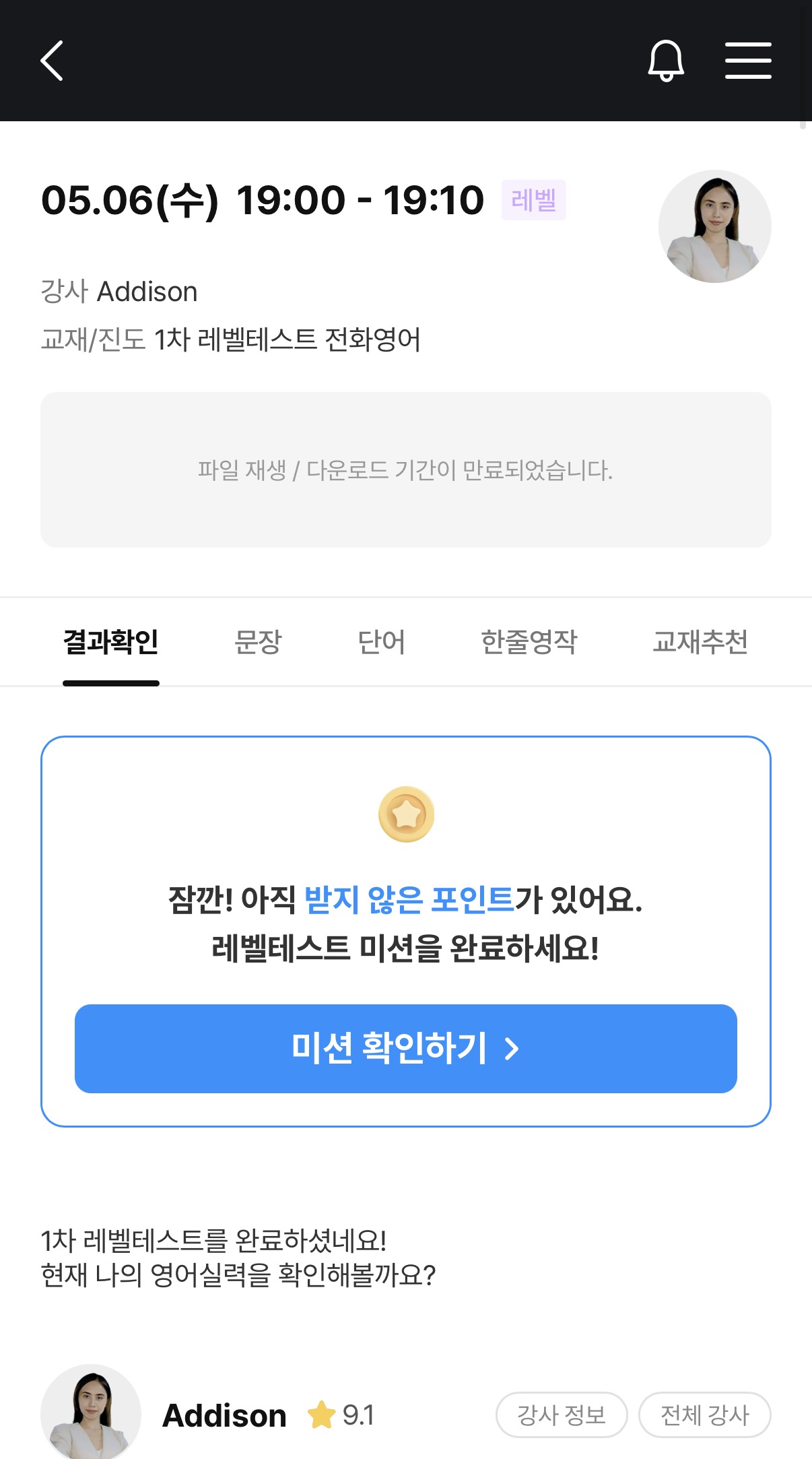Open the notifications bell

click(666, 61)
